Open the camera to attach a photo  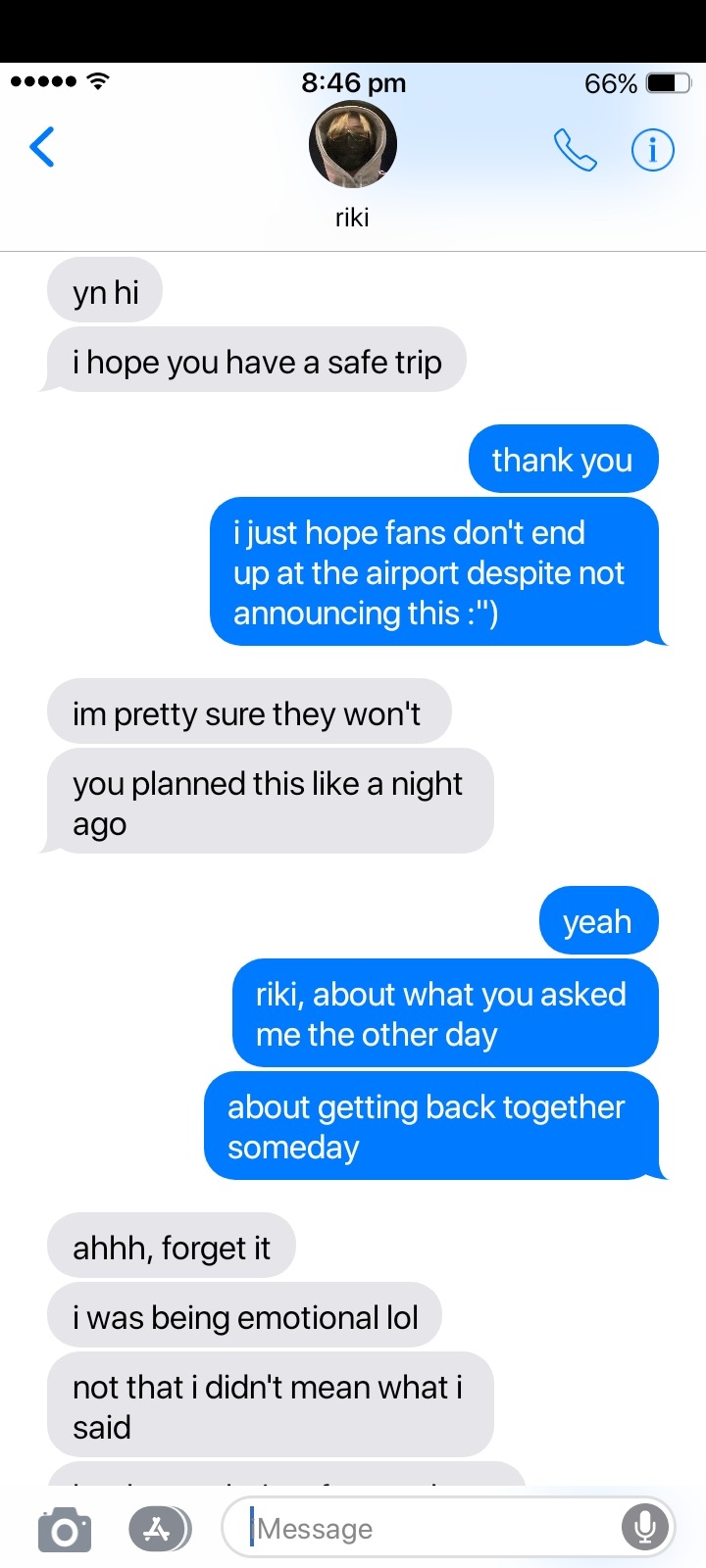tap(65, 1529)
